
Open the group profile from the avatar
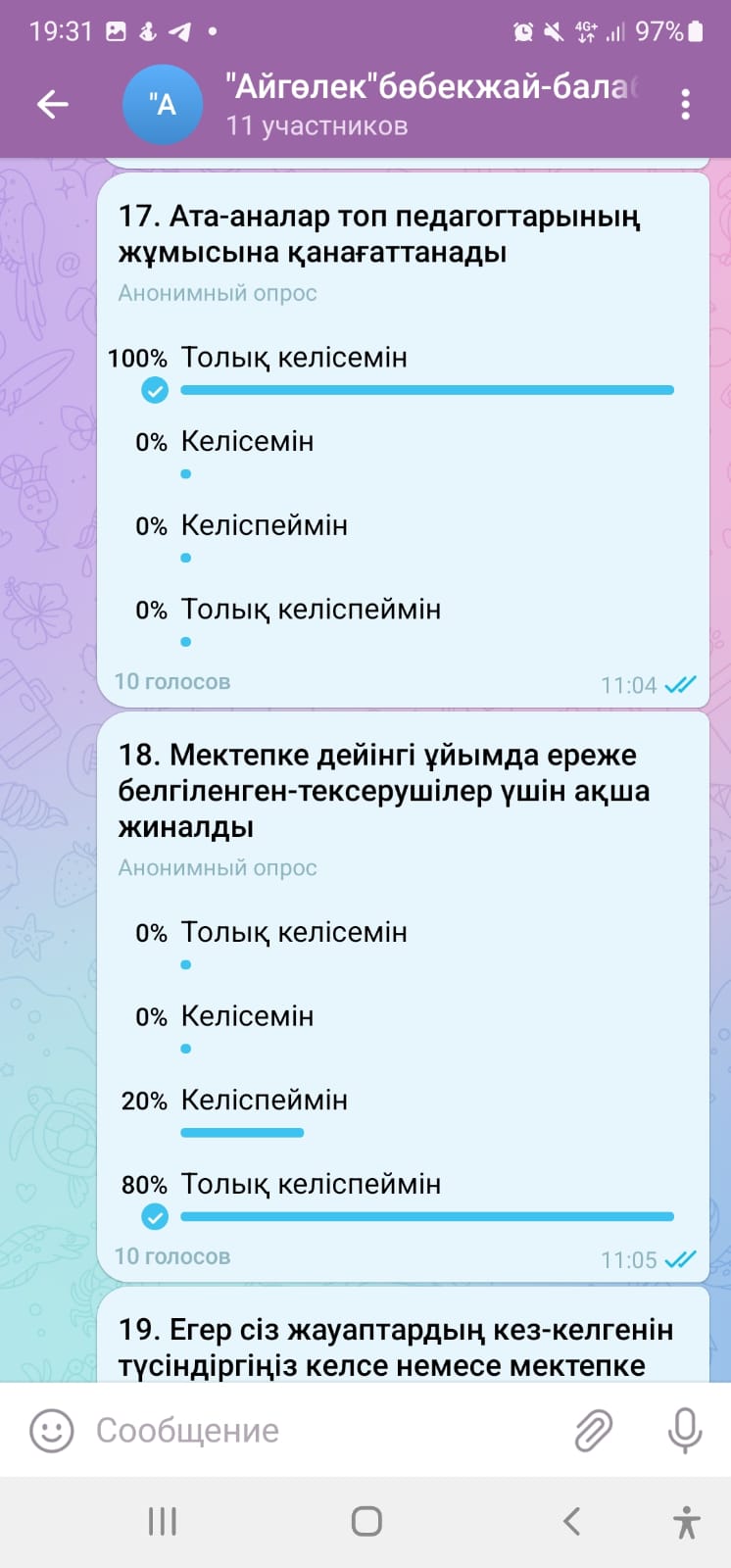coord(163,104)
